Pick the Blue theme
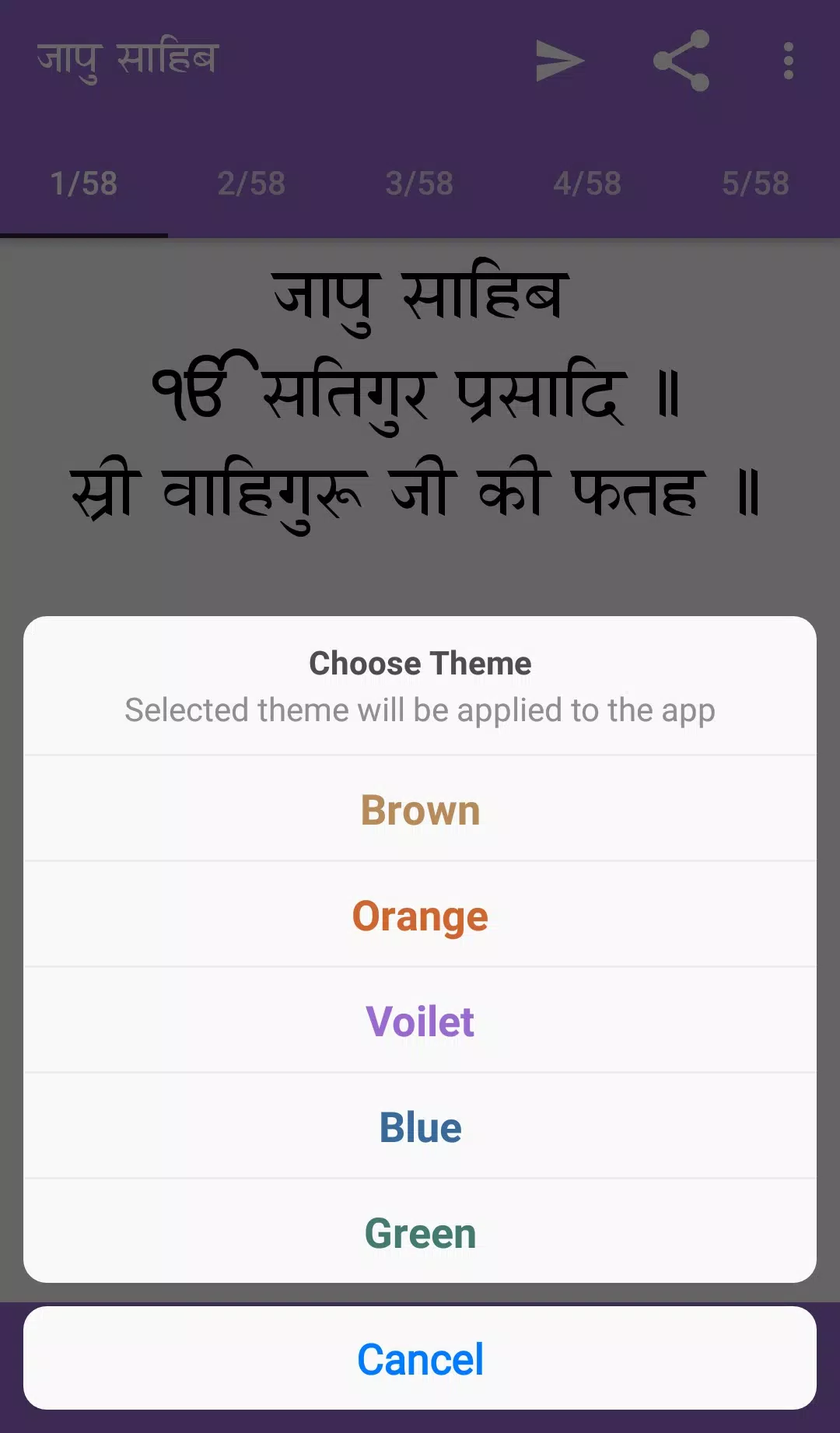This screenshot has width=840, height=1433. tap(420, 1127)
